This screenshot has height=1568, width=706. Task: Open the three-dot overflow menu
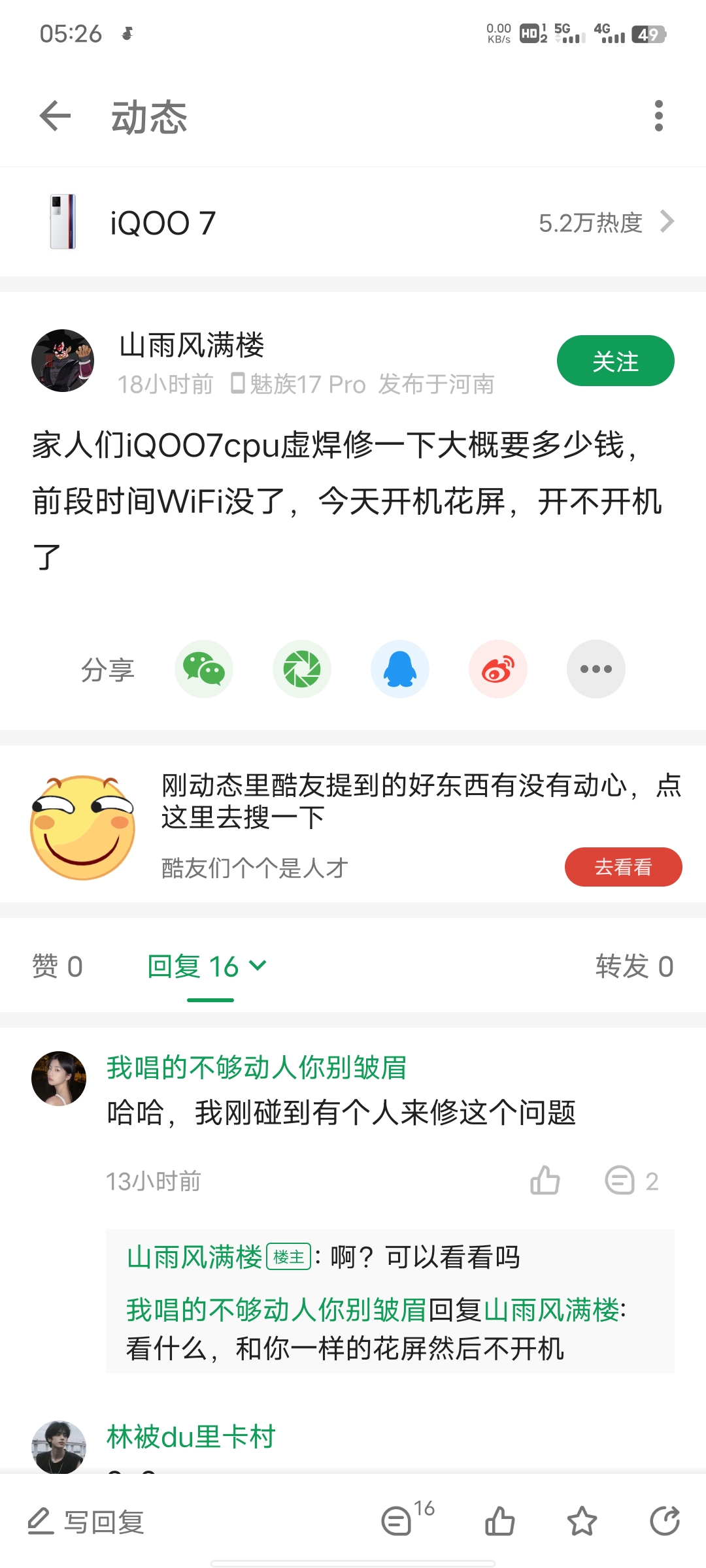[658, 116]
